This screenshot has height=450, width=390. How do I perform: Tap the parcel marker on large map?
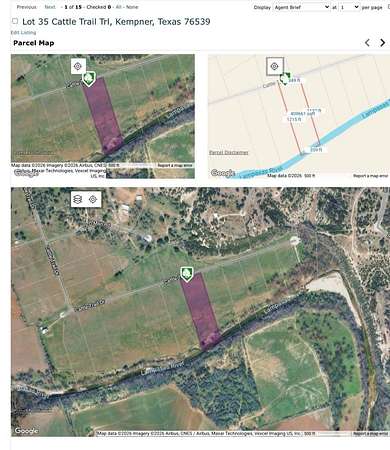point(187,274)
